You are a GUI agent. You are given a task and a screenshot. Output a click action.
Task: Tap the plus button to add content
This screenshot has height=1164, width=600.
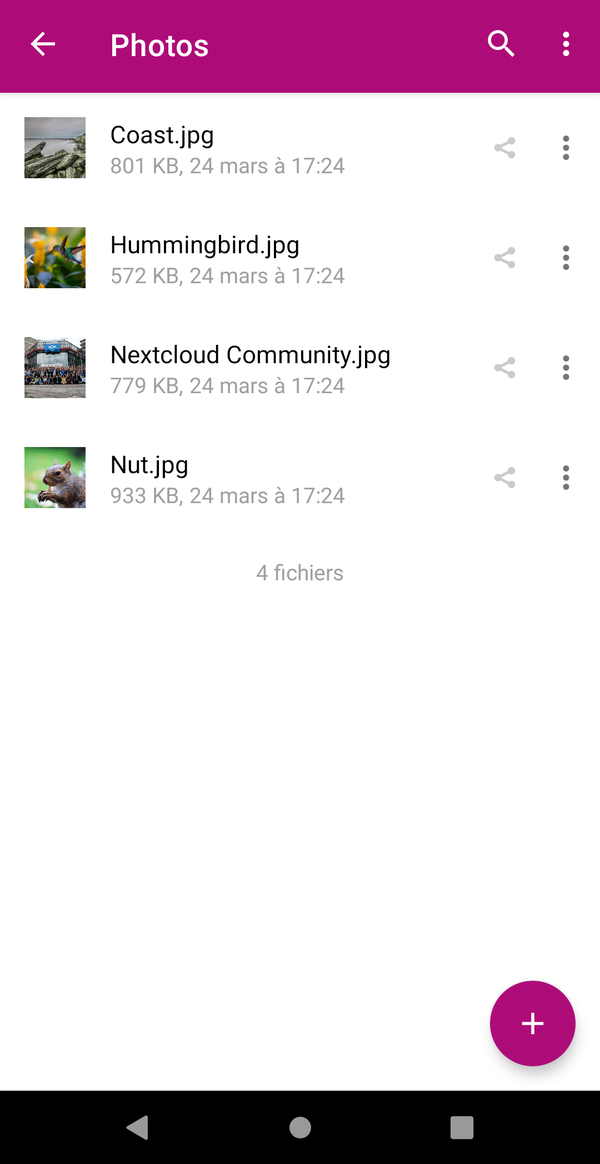532,1023
